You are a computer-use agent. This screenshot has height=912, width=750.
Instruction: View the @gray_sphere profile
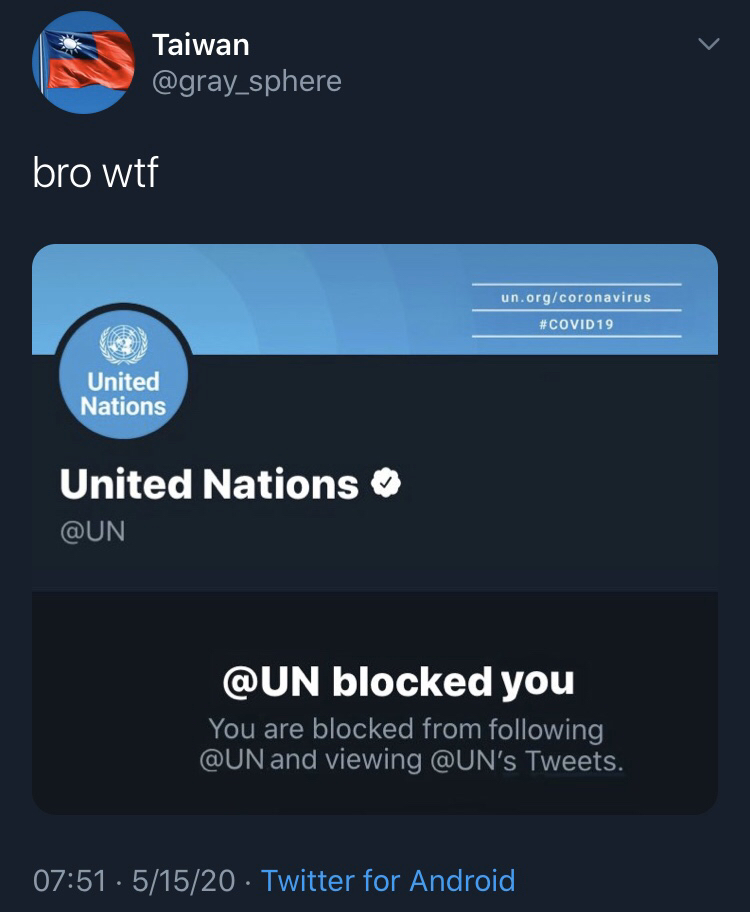coord(246,81)
